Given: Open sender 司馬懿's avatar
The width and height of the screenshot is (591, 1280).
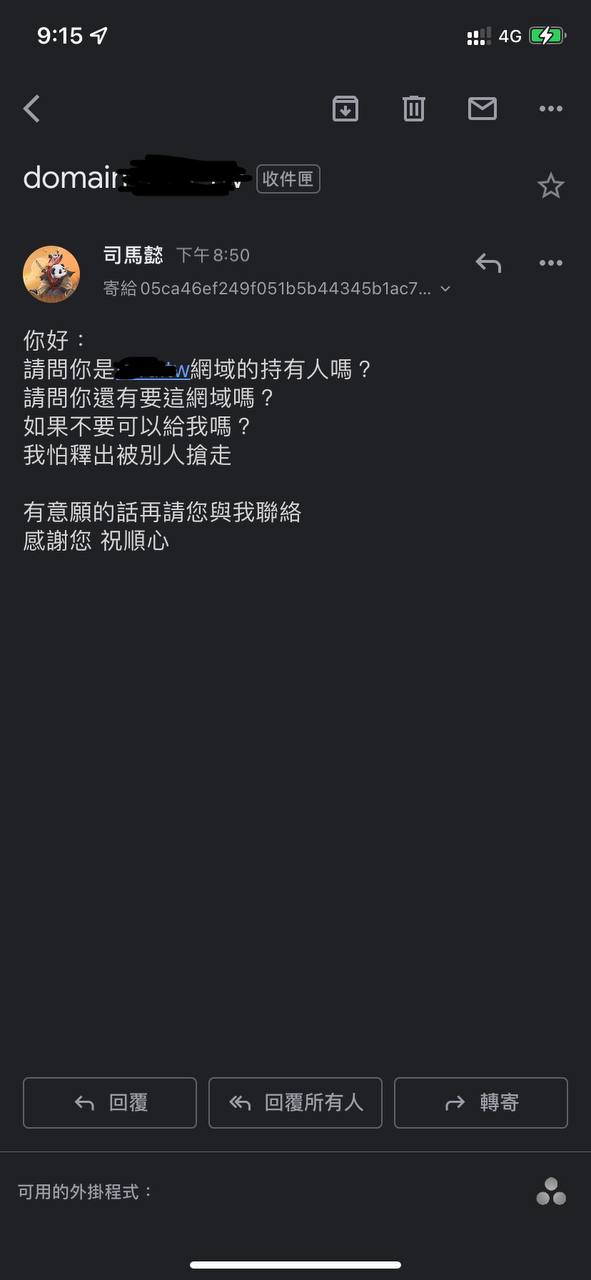Looking at the screenshot, I should click(x=51, y=273).
